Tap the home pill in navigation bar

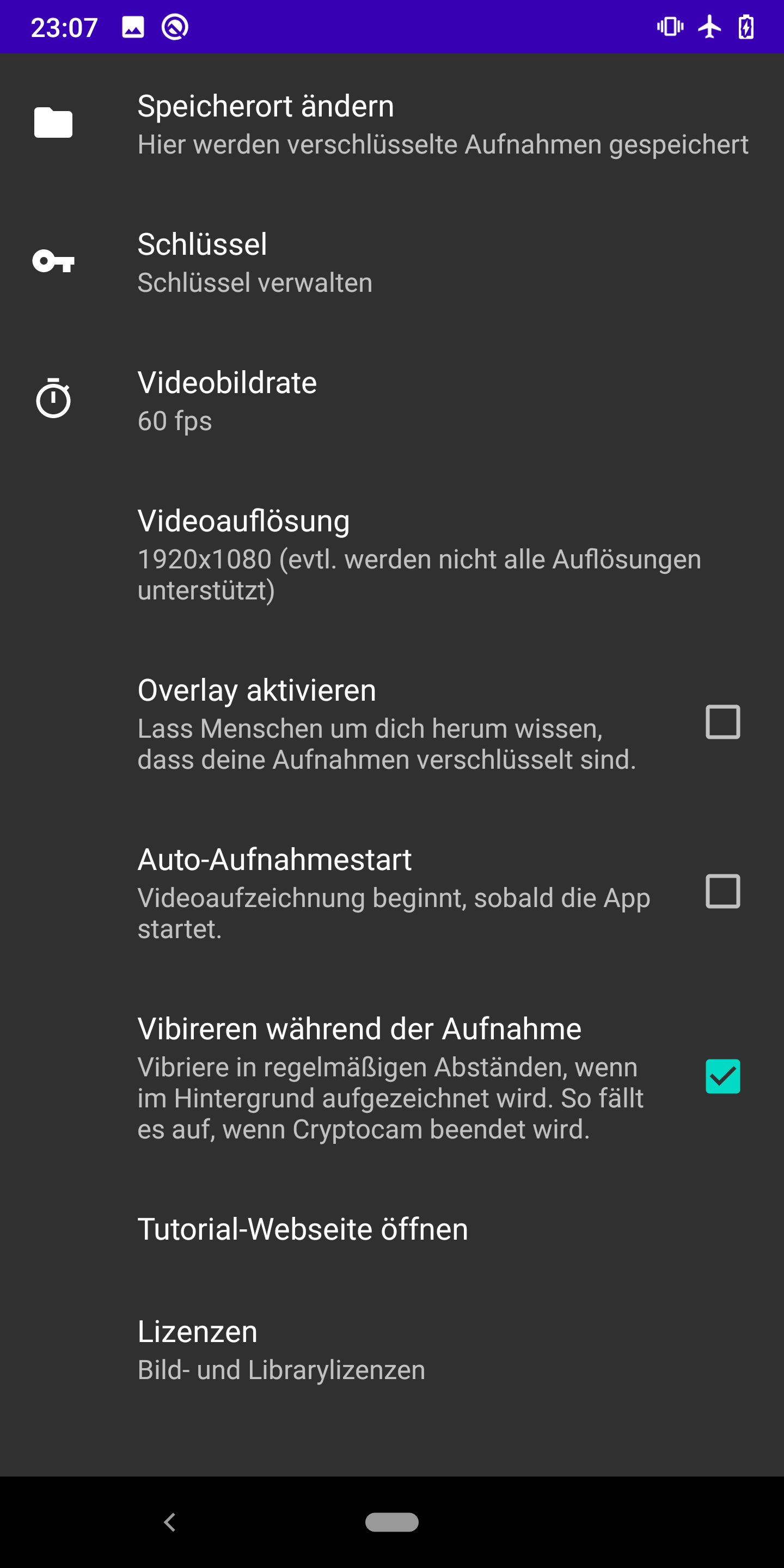pos(391,1522)
